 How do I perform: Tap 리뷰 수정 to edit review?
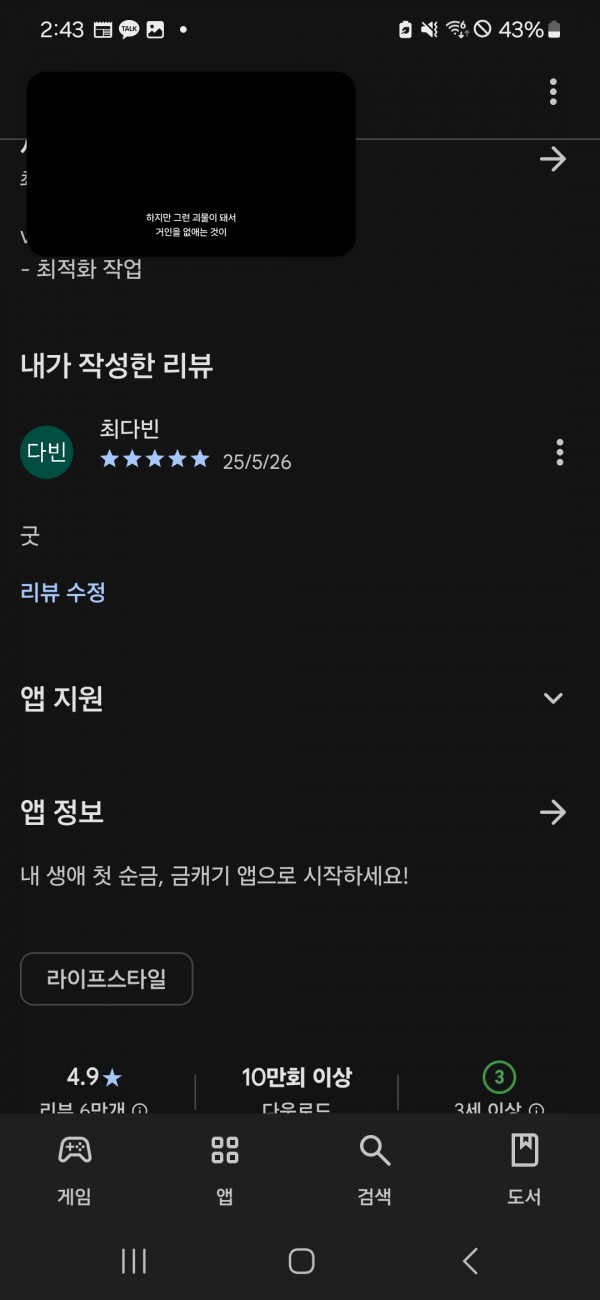(63, 592)
